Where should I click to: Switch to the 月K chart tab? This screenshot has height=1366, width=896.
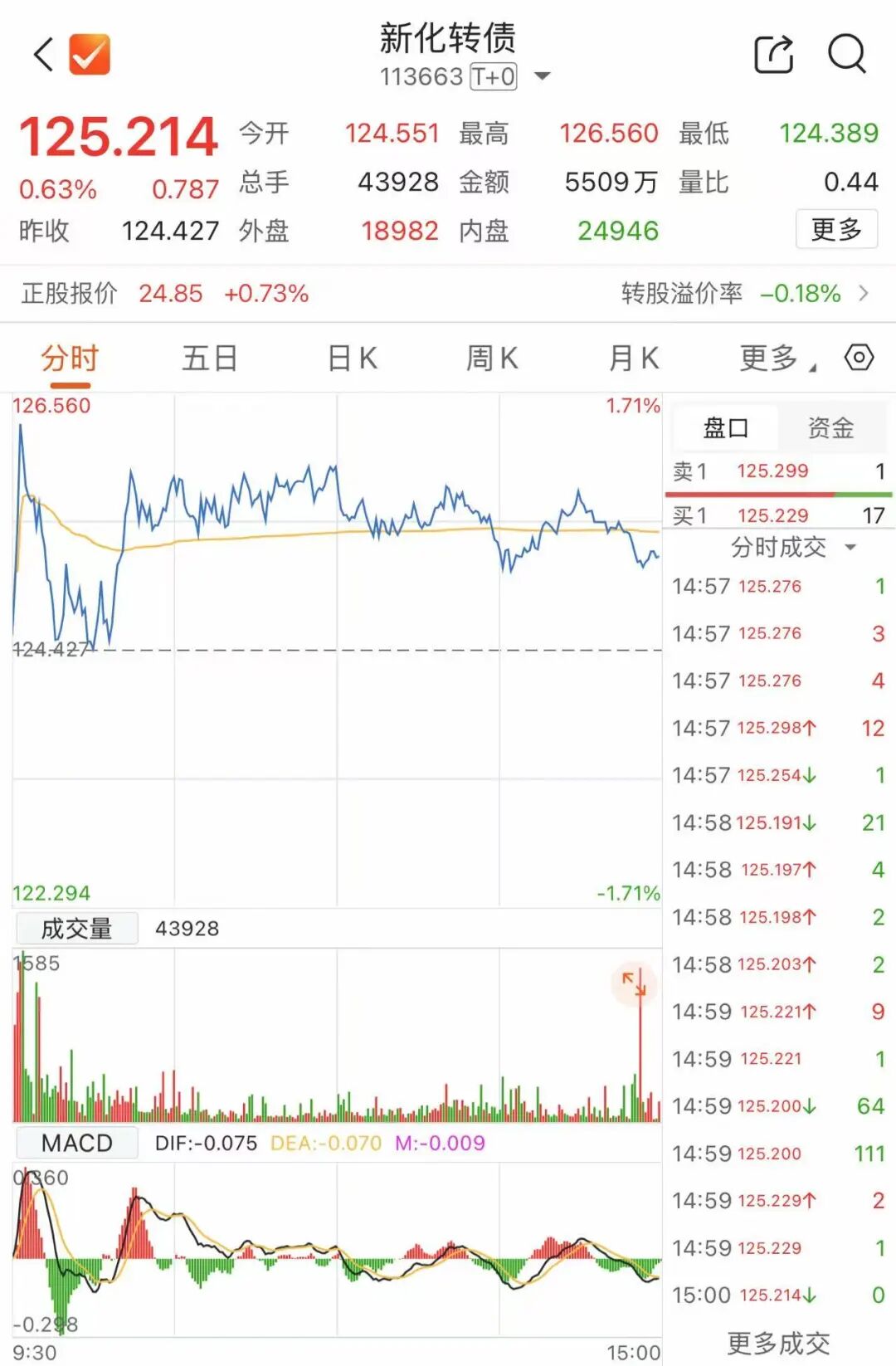(634, 359)
